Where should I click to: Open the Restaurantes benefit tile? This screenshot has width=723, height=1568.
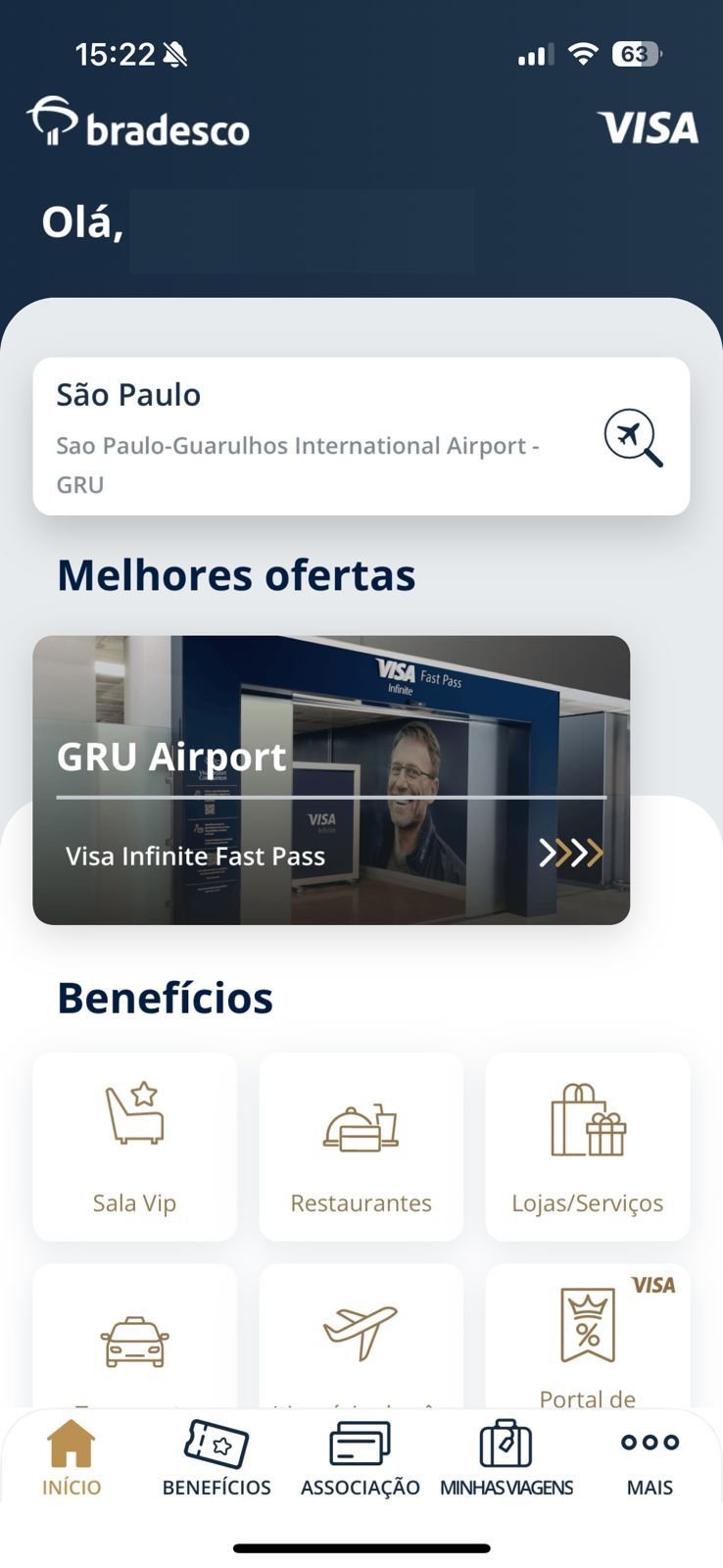(x=361, y=1147)
